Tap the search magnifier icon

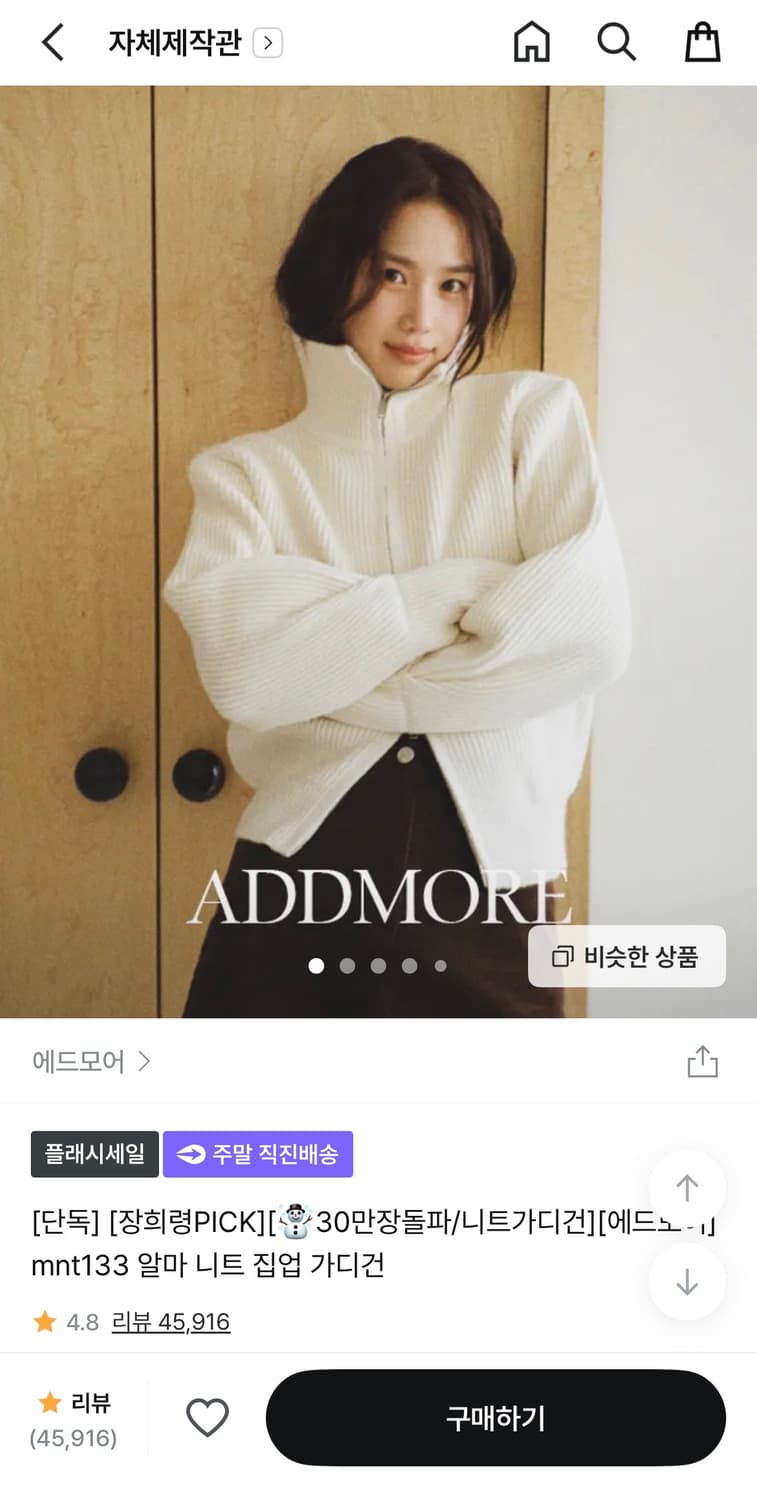point(616,42)
